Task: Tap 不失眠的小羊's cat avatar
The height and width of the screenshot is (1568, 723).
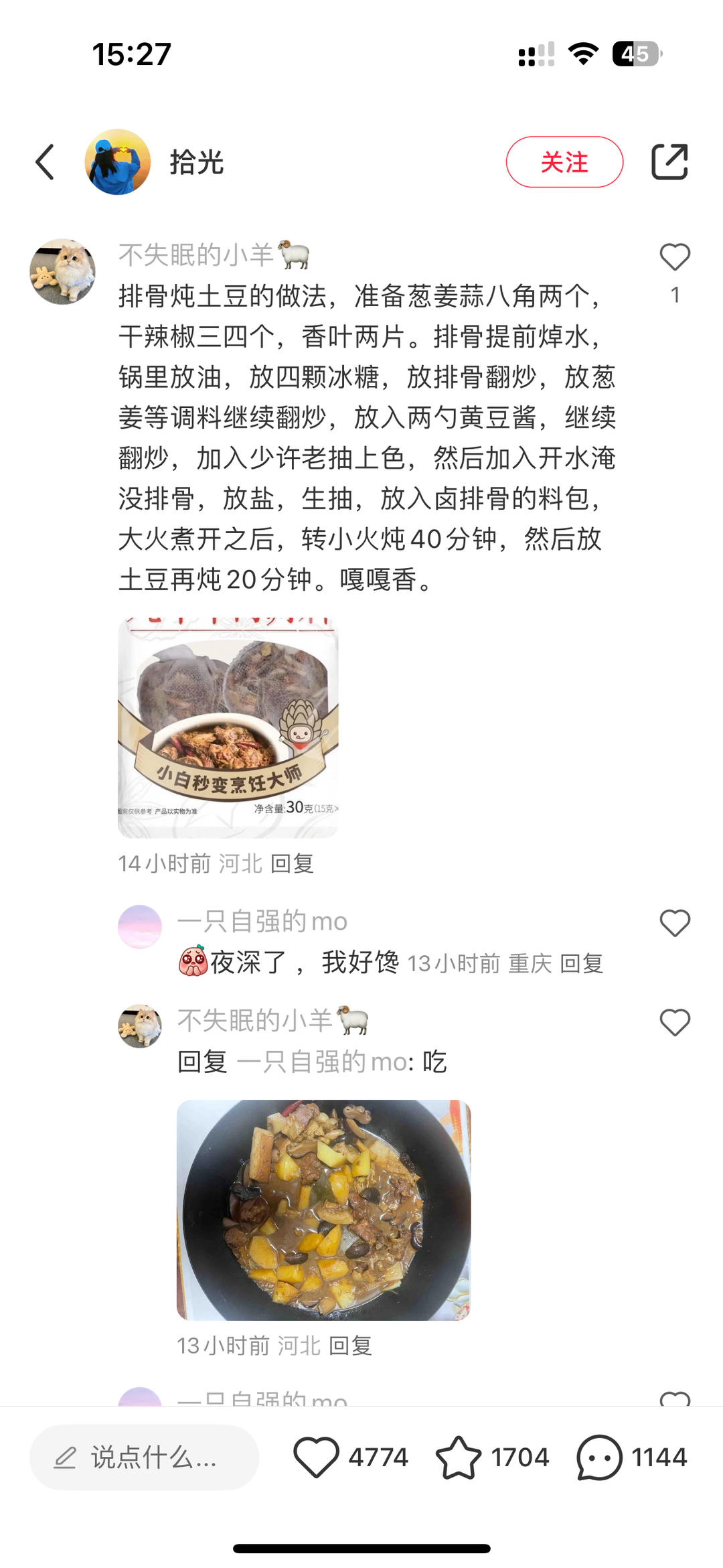Action: point(64,271)
